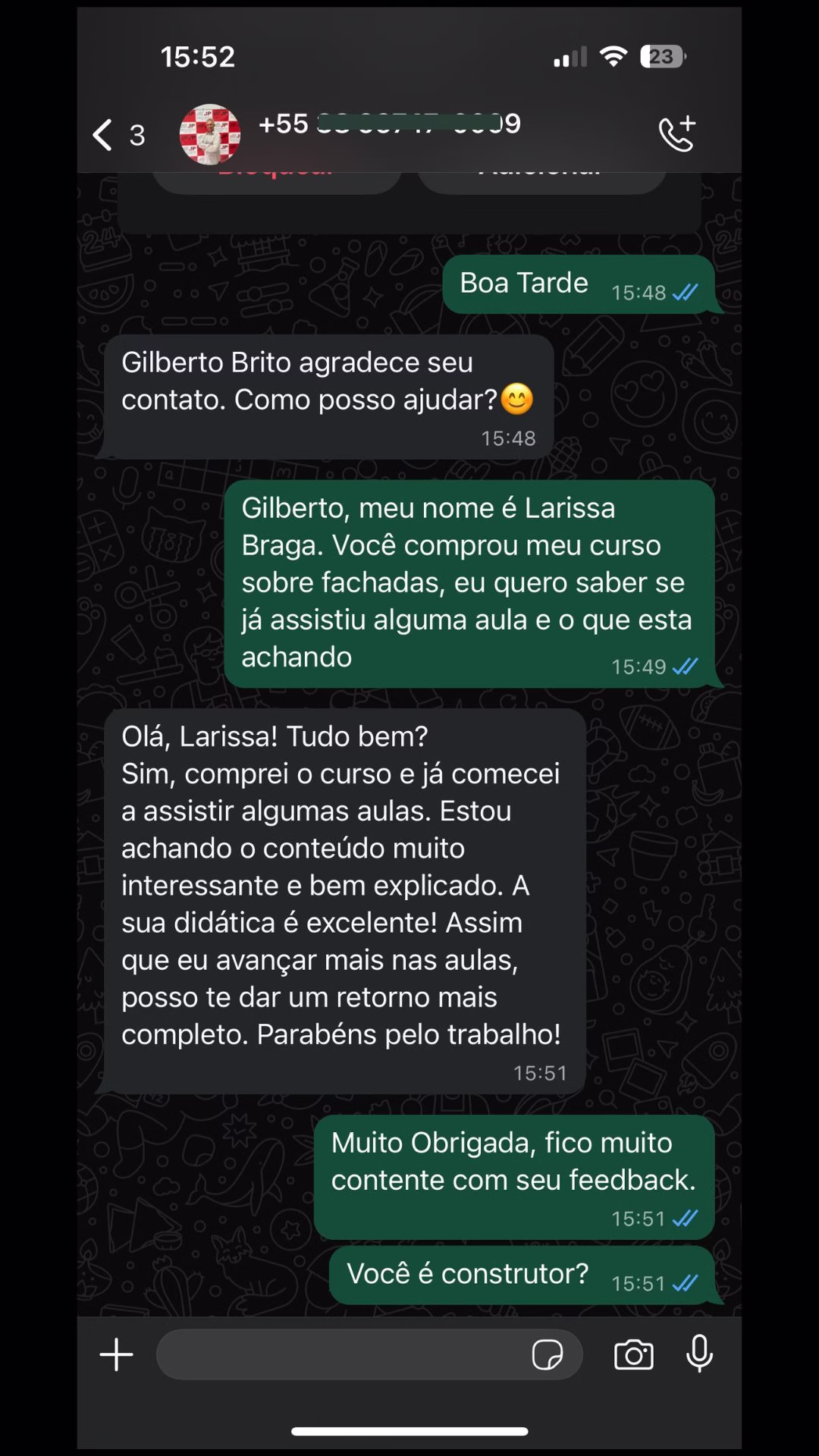
Task: Open the attachment plus menu
Action: point(117,1354)
